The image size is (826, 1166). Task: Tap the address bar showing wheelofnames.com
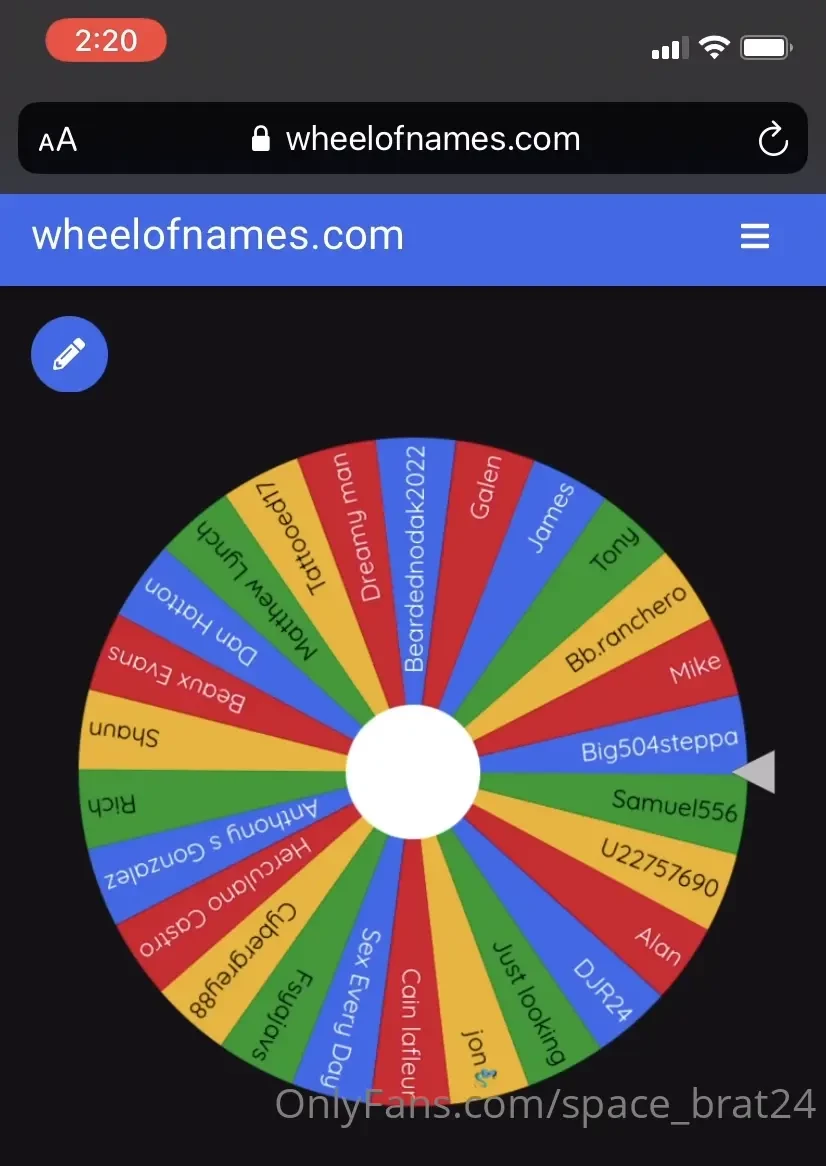point(416,139)
